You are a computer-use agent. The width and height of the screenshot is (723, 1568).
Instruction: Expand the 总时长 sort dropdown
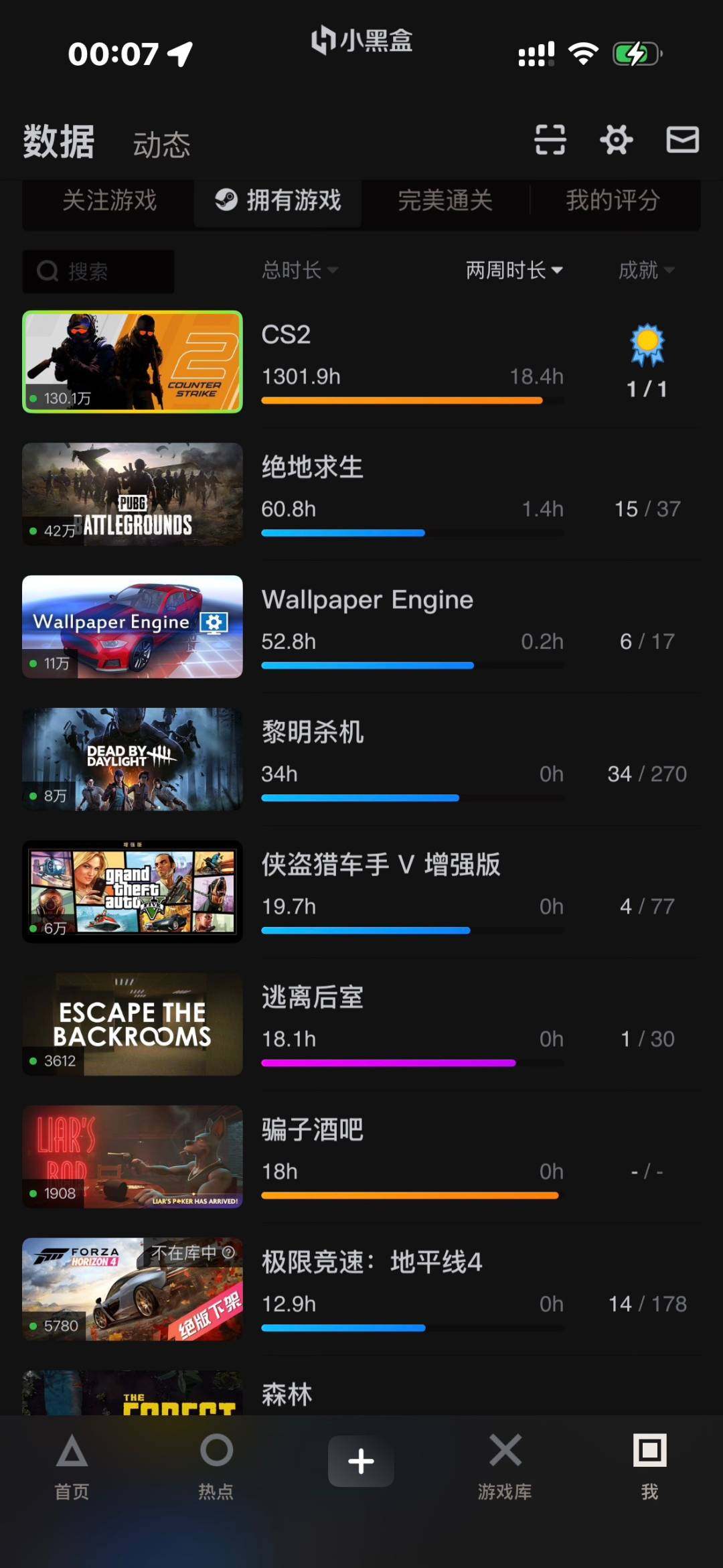click(x=299, y=269)
